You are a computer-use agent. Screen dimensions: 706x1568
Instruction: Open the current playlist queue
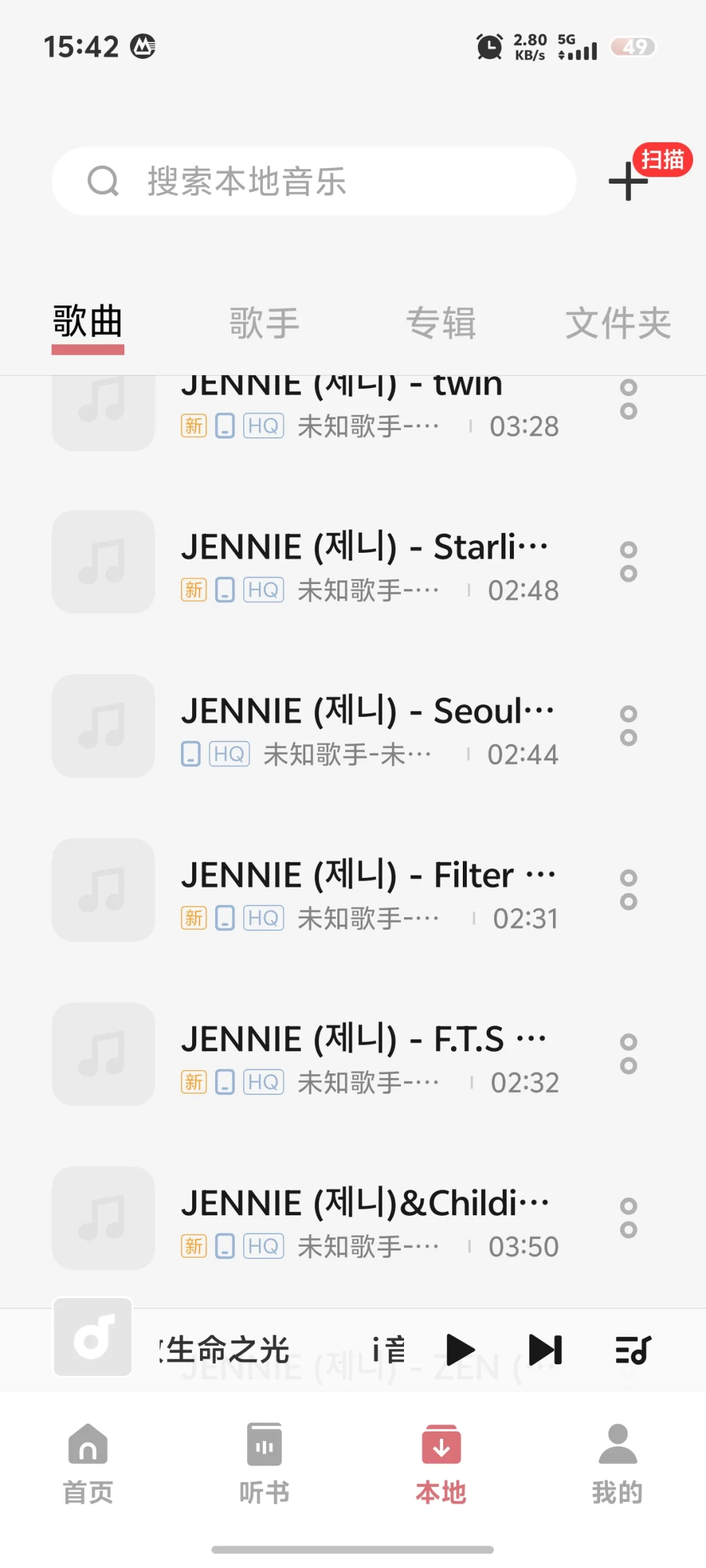pos(633,1350)
